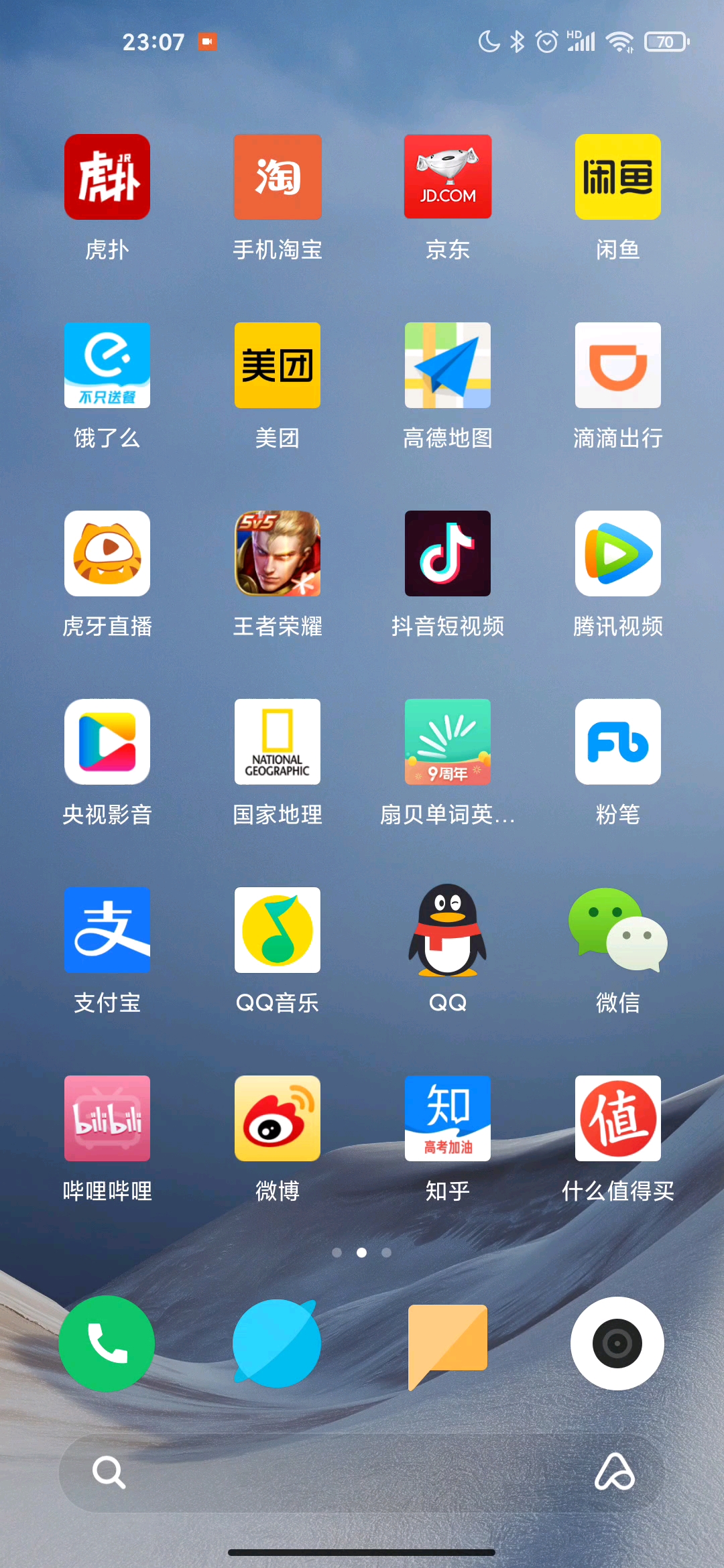Launch 抖音短视频
Screen dimensions: 724x1568
pyautogui.click(x=448, y=554)
